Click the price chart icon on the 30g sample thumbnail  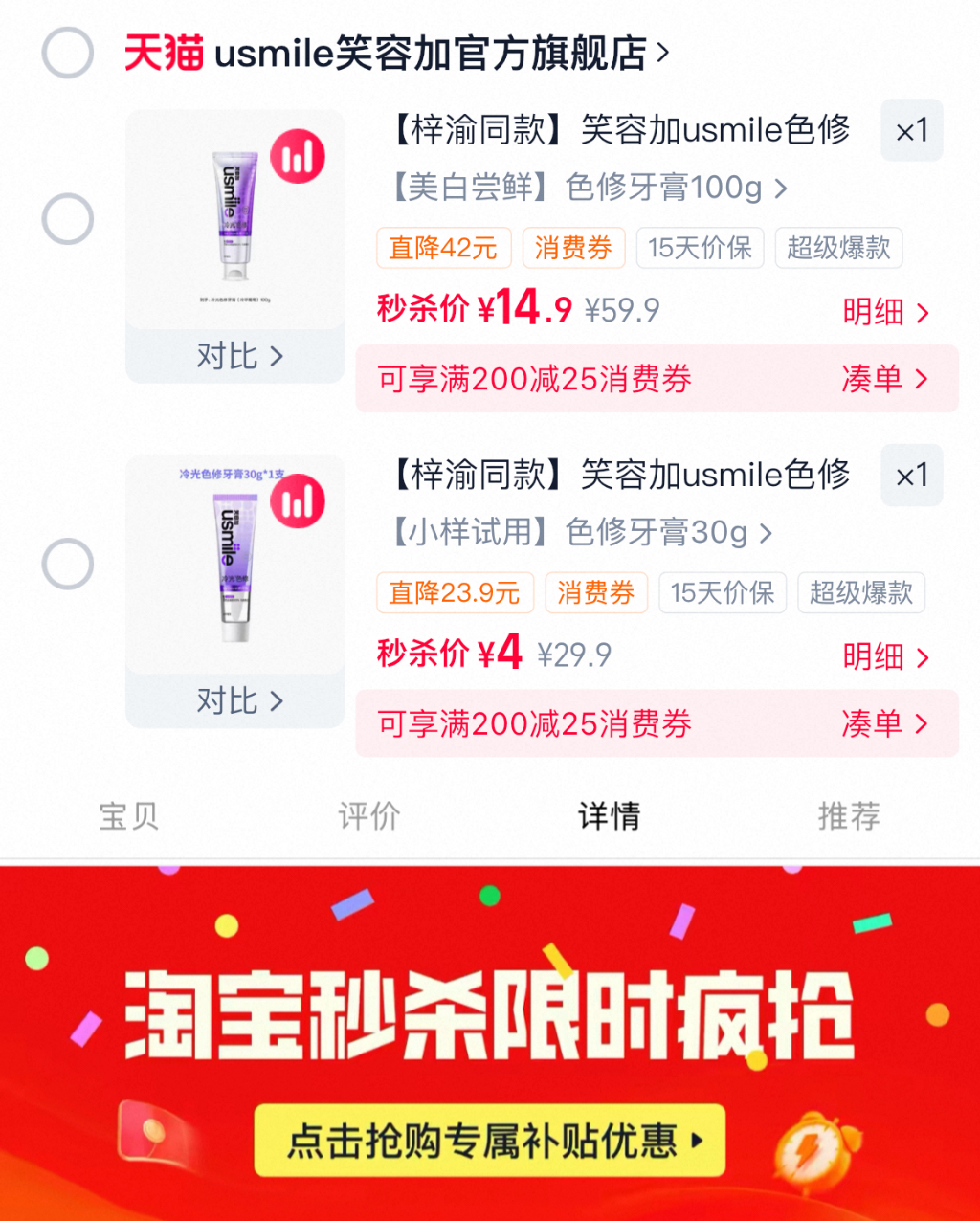click(x=299, y=500)
